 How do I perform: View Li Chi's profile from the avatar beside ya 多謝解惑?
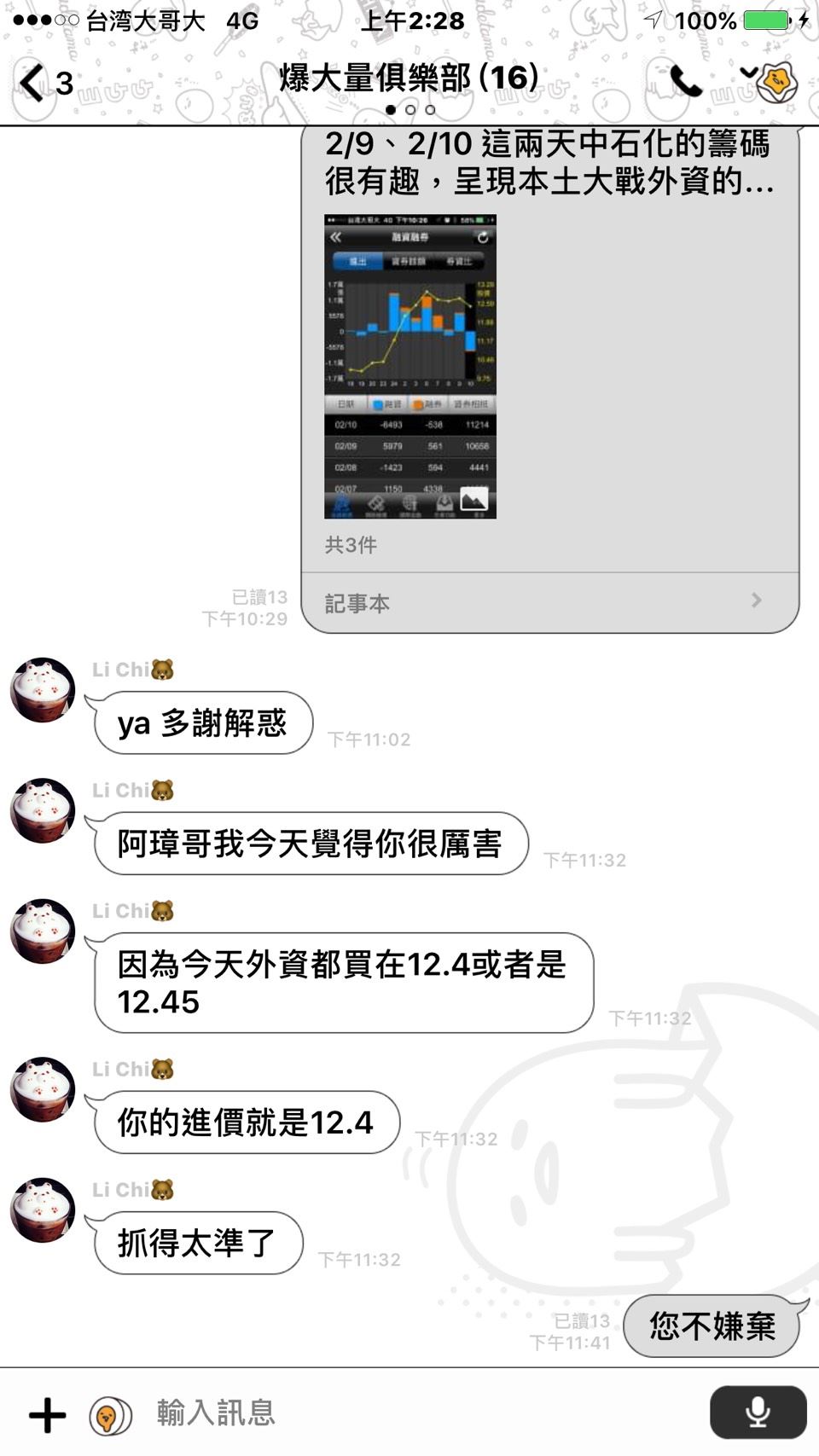pos(43,690)
